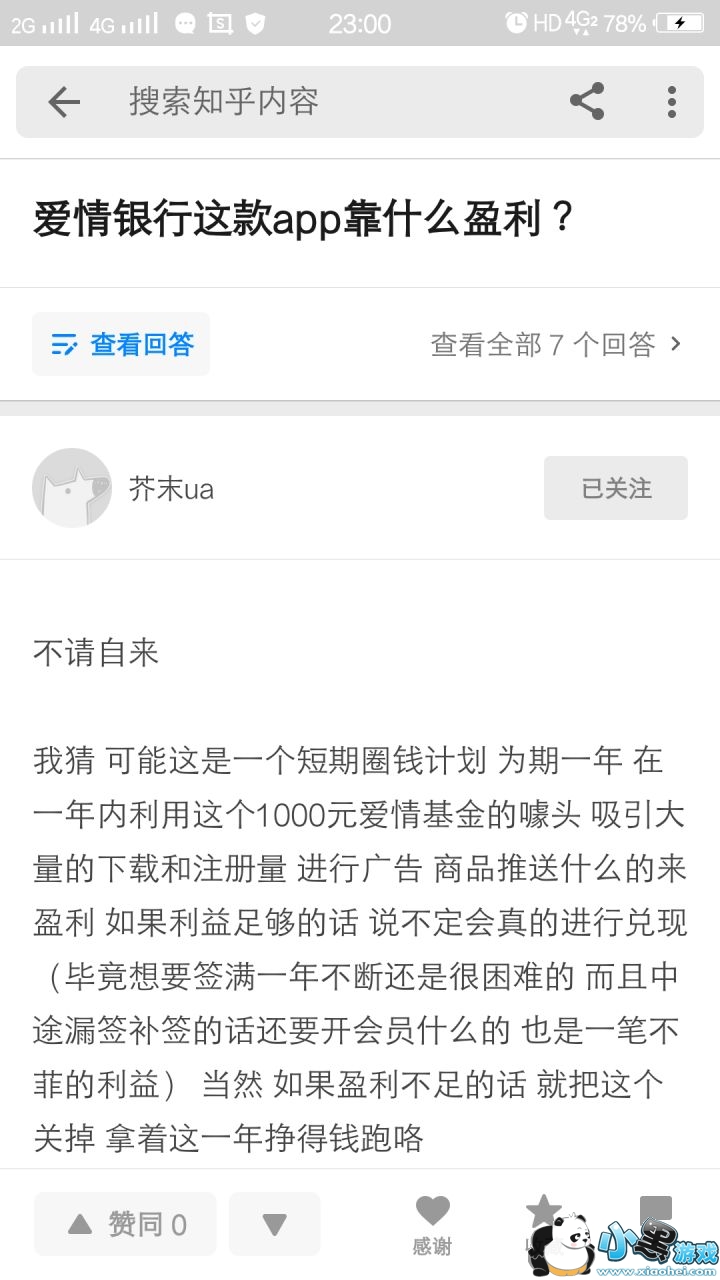Open 芥末ua's profile
This screenshot has width=720, height=1280.
pos(72,488)
